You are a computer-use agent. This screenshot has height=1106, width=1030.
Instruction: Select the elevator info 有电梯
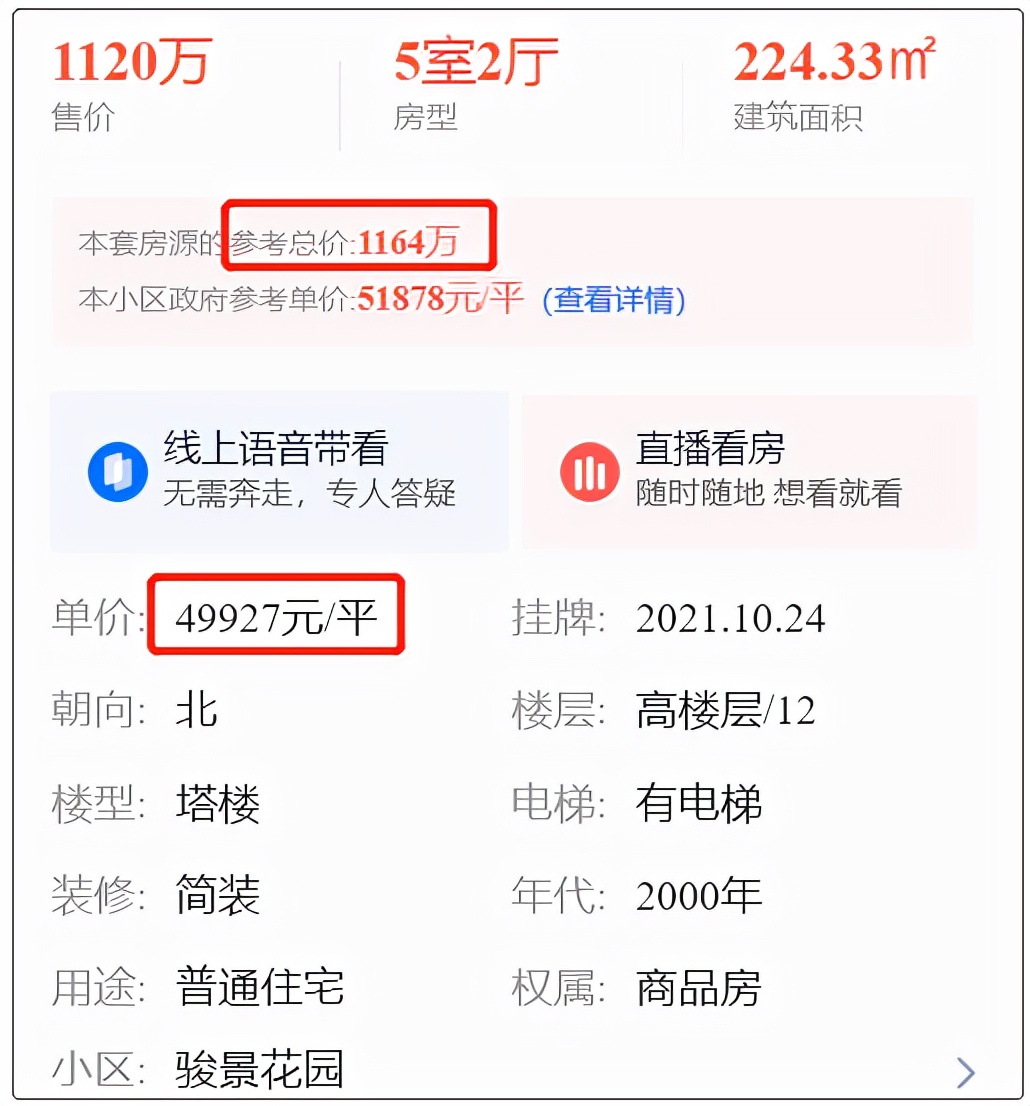click(x=699, y=804)
